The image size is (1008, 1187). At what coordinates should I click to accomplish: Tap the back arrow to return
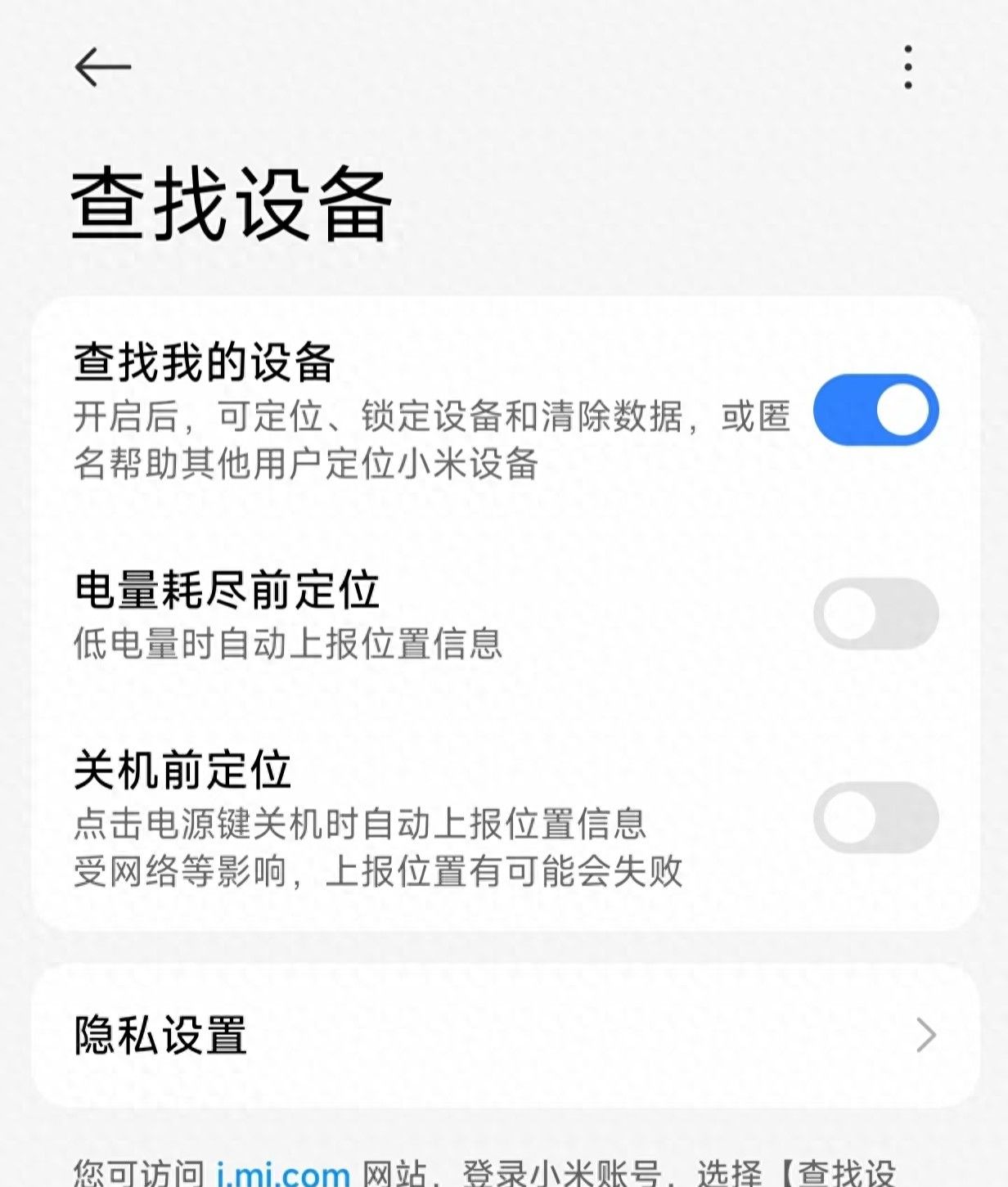pyautogui.click(x=105, y=65)
